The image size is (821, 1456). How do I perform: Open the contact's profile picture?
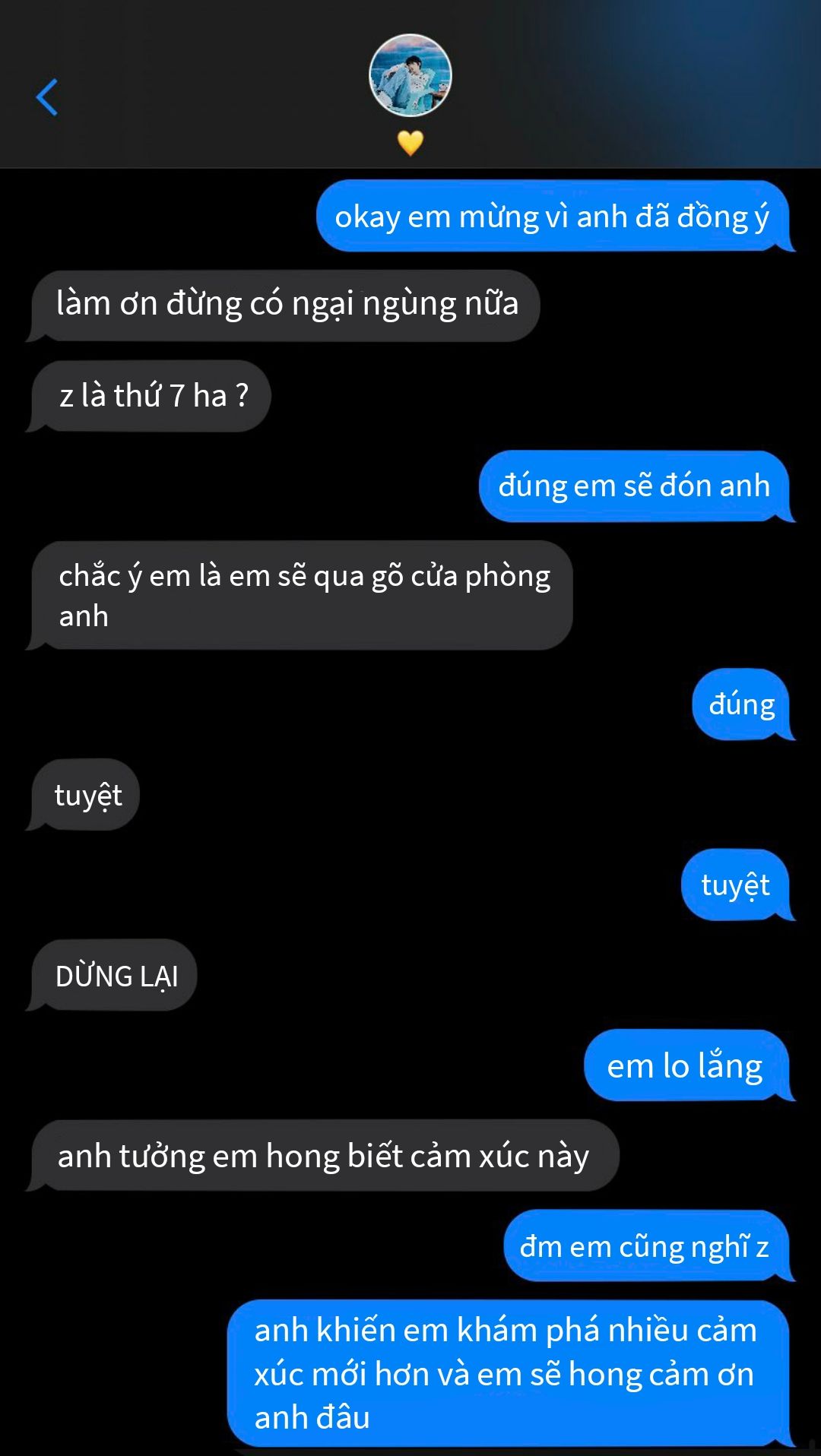pyautogui.click(x=410, y=75)
